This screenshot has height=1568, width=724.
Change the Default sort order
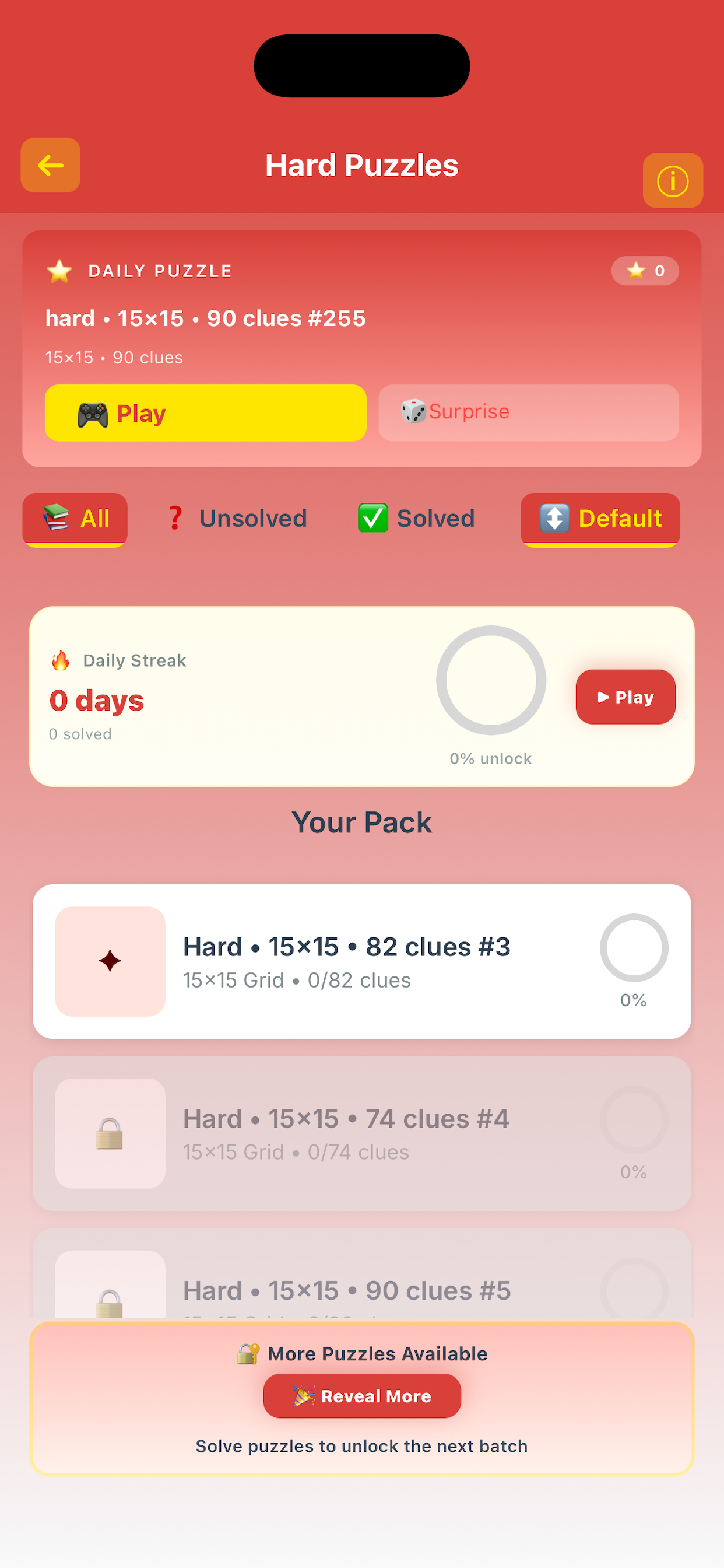point(600,519)
